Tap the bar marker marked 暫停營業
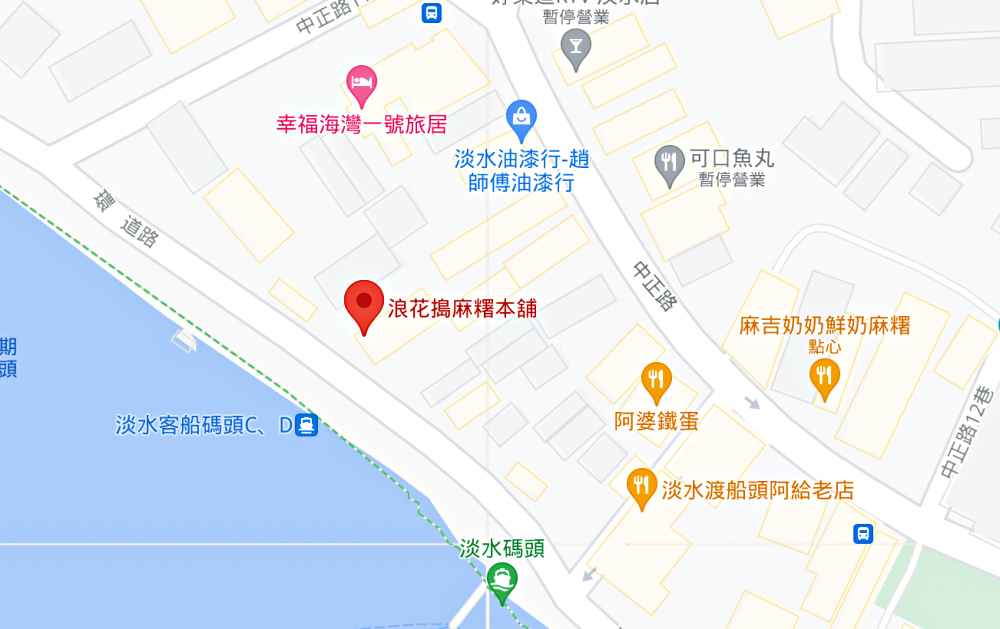Screen dimensions: 1000x629 (575, 46)
